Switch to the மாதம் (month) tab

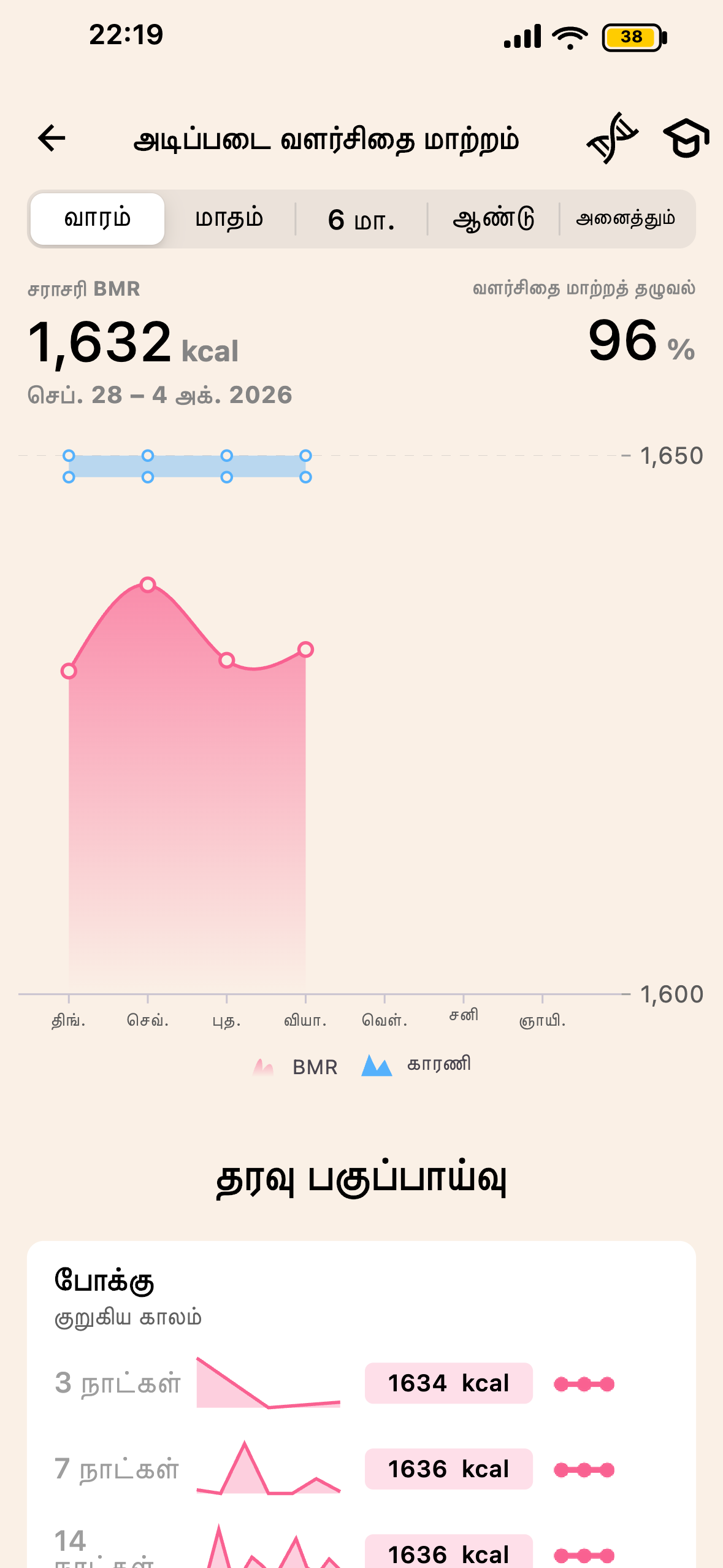(x=229, y=219)
